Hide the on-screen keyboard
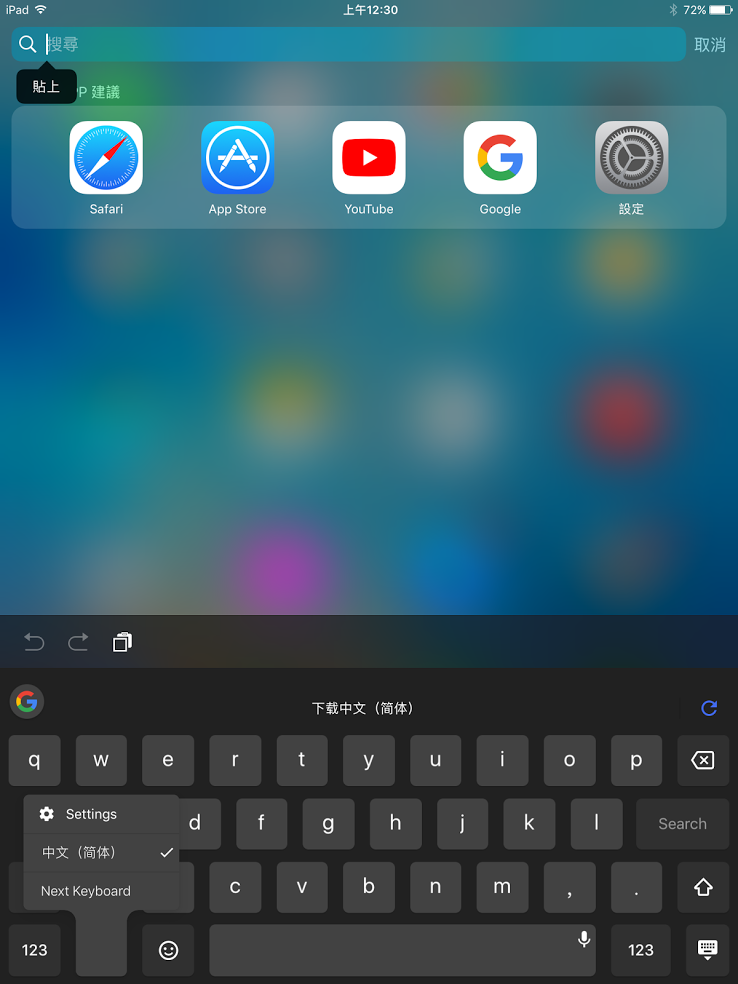The height and width of the screenshot is (984, 738). pyautogui.click(x=707, y=950)
